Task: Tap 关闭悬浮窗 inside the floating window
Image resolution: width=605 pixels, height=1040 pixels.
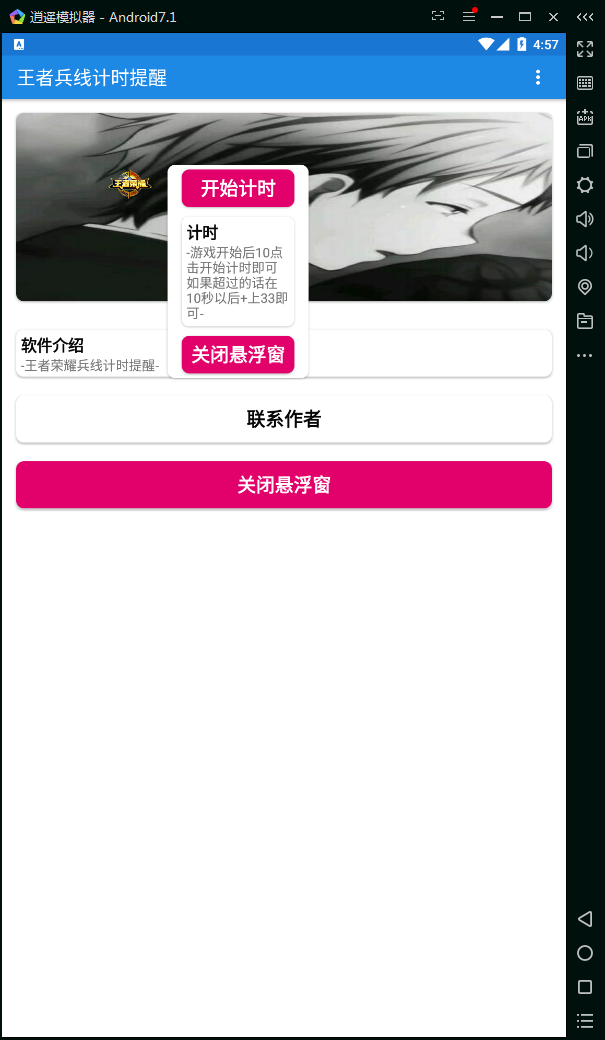Action: [238, 355]
